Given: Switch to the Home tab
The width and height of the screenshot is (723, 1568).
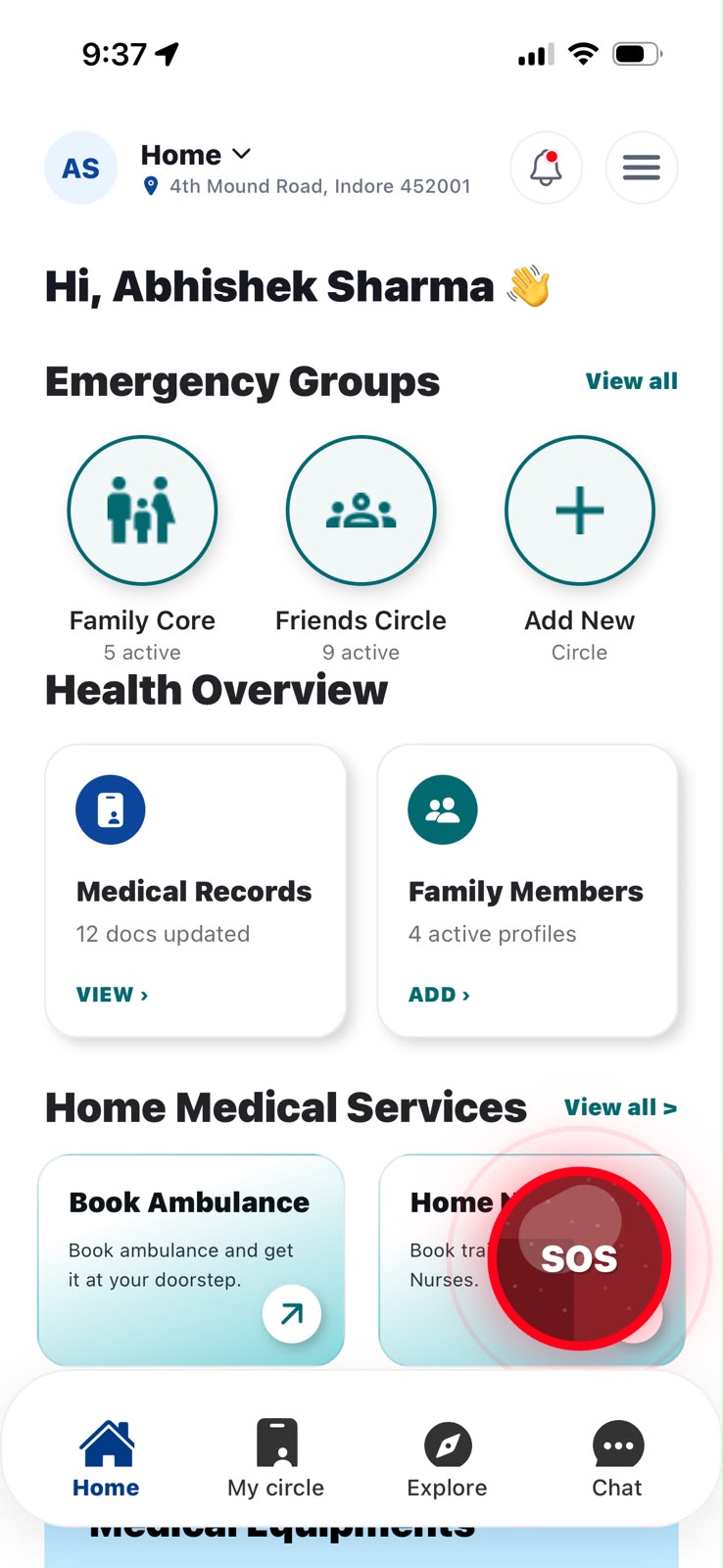Looking at the screenshot, I should point(106,1459).
